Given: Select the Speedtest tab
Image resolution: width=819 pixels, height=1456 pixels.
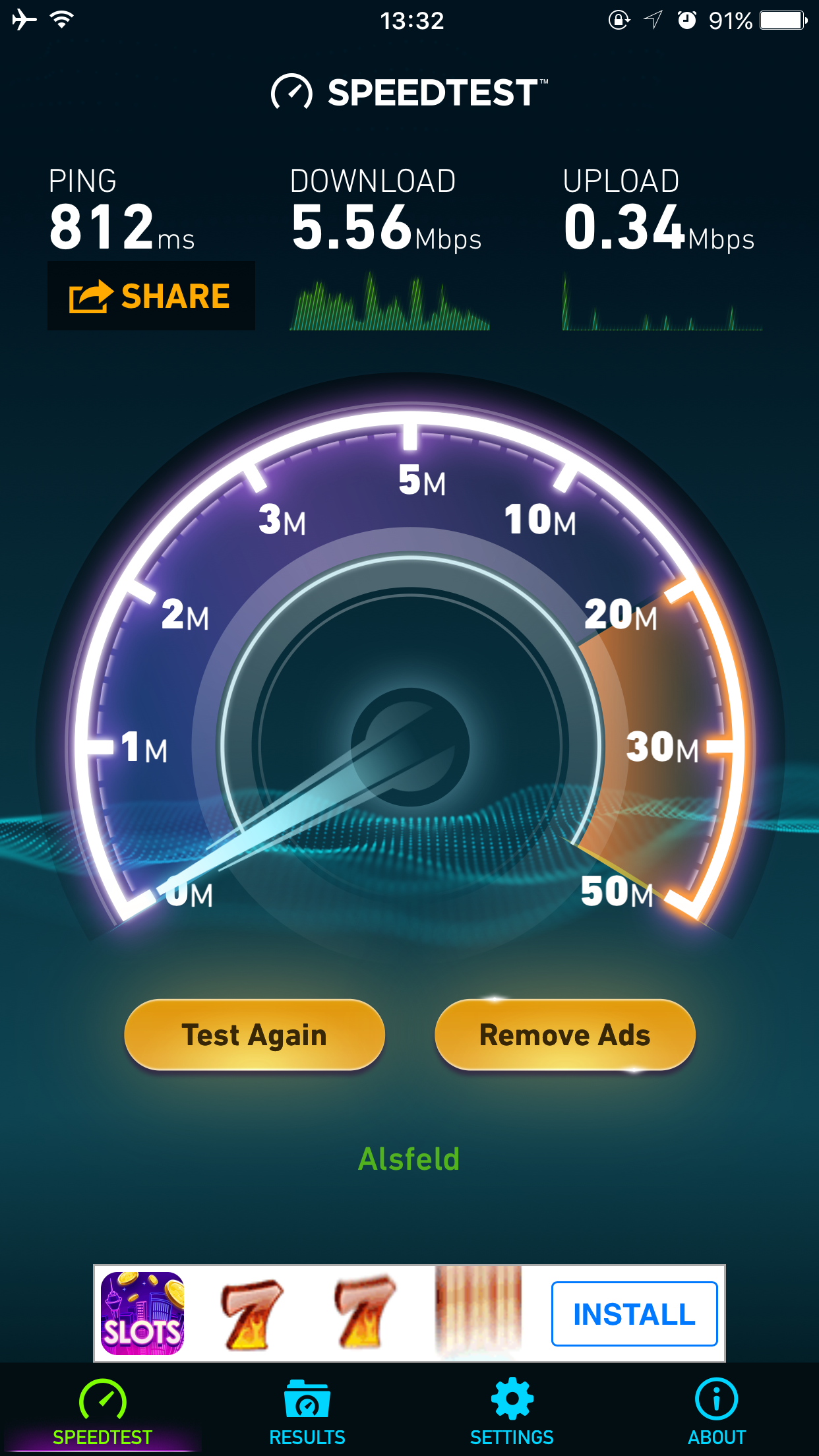Looking at the screenshot, I should pos(102,1411).
